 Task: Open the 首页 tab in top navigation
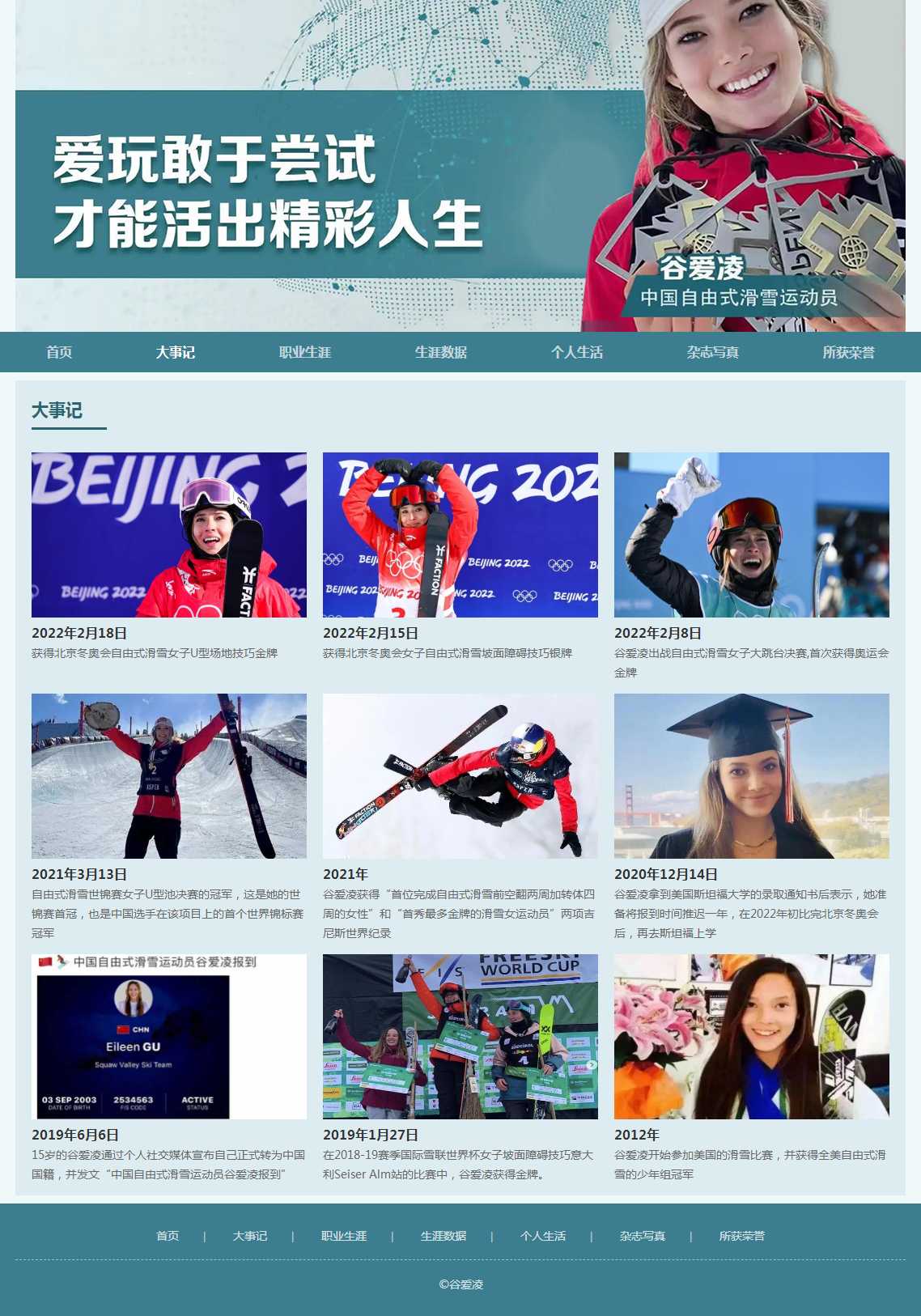(x=59, y=352)
